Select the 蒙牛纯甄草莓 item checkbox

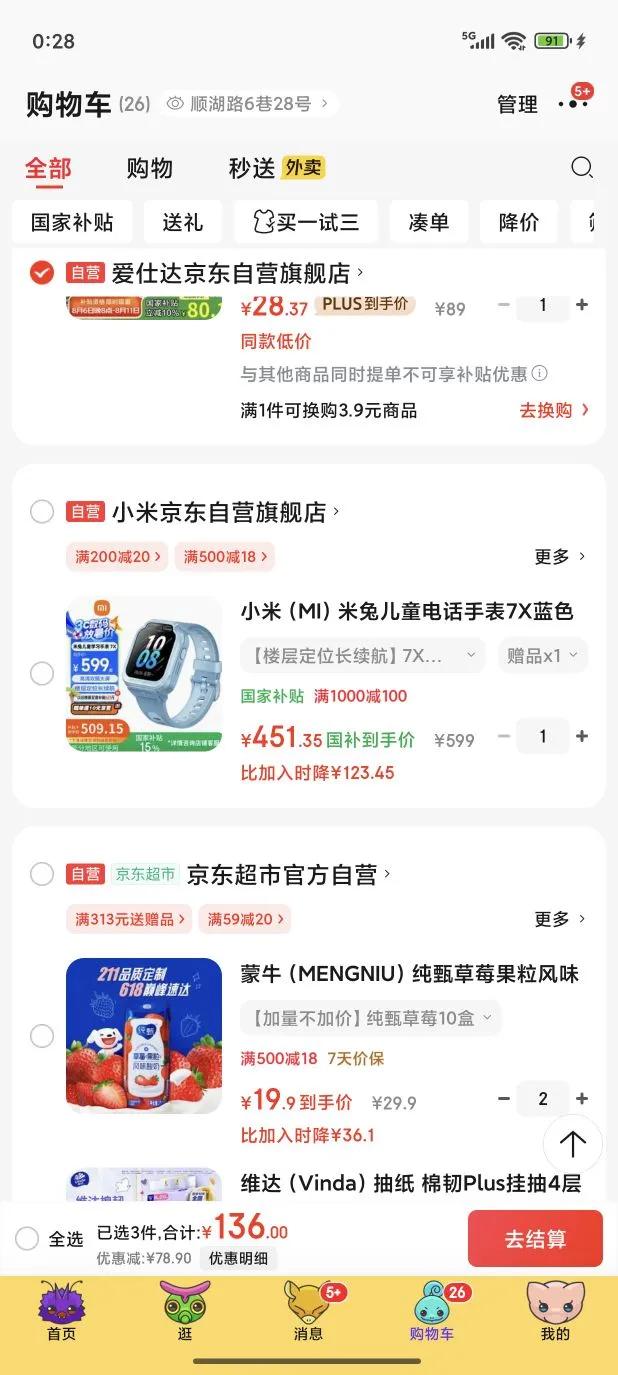(42, 1036)
